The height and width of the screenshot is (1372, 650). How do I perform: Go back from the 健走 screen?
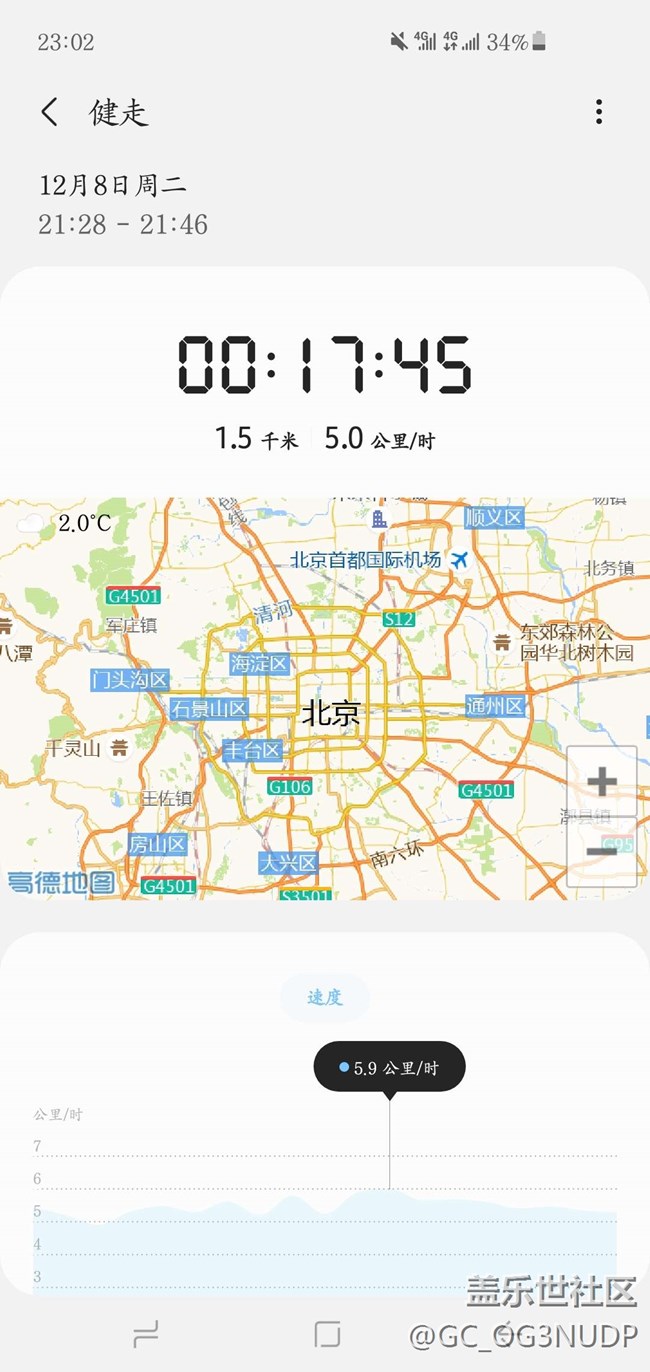pyautogui.click(x=50, y=111)
